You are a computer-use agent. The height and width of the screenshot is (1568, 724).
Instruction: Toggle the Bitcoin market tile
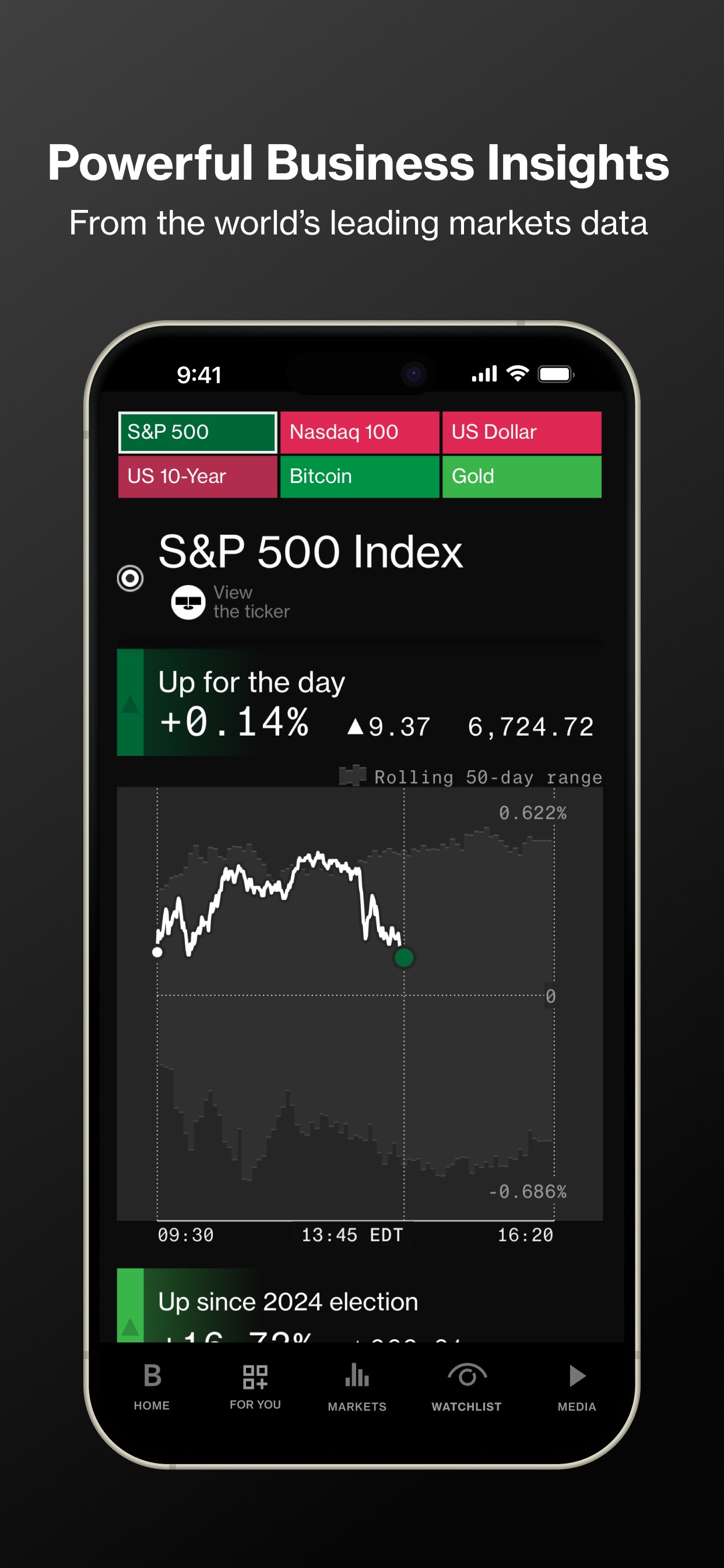(x=359, y=477)
